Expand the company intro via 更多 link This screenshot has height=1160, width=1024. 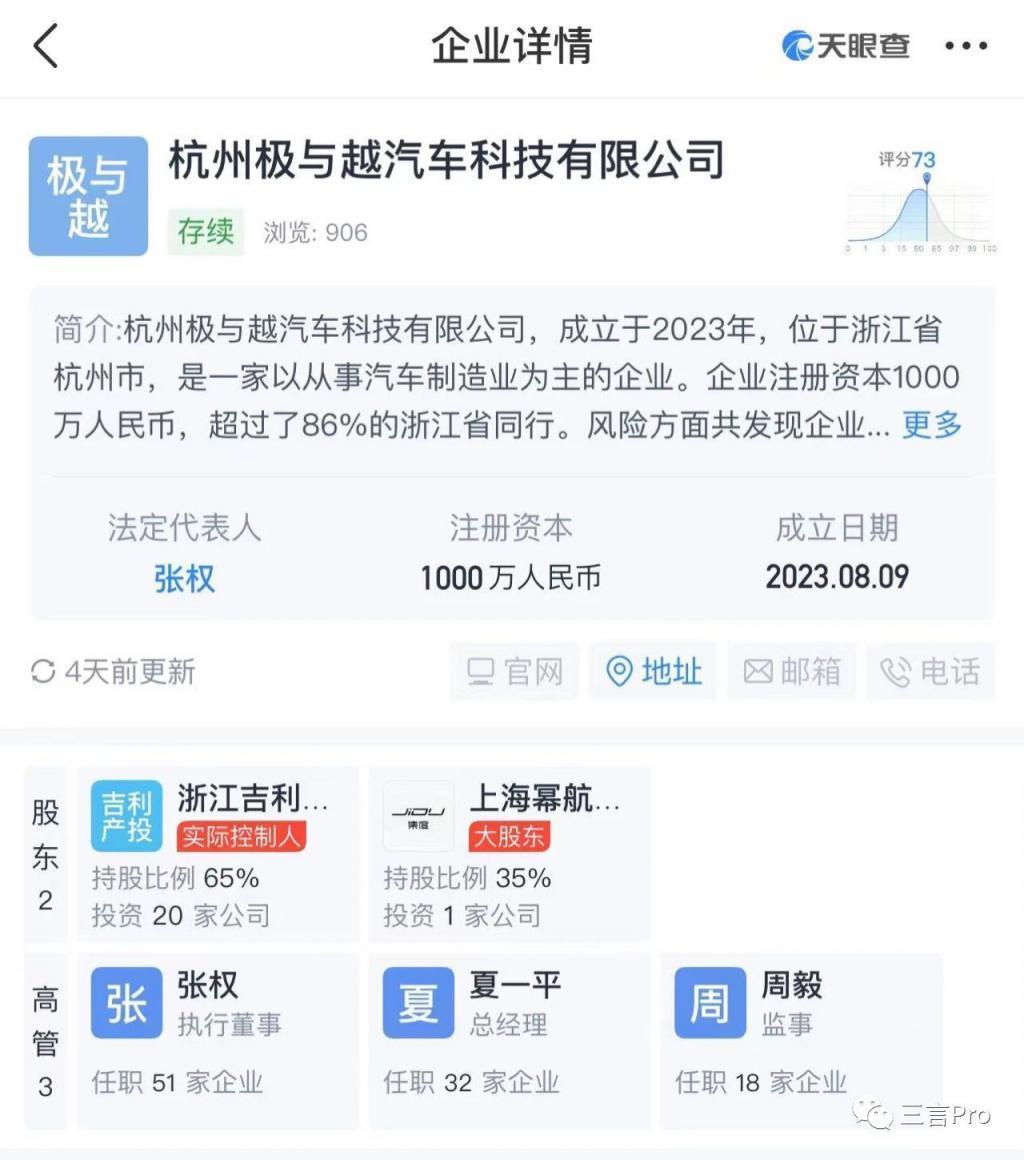click(x=931, y=425)
